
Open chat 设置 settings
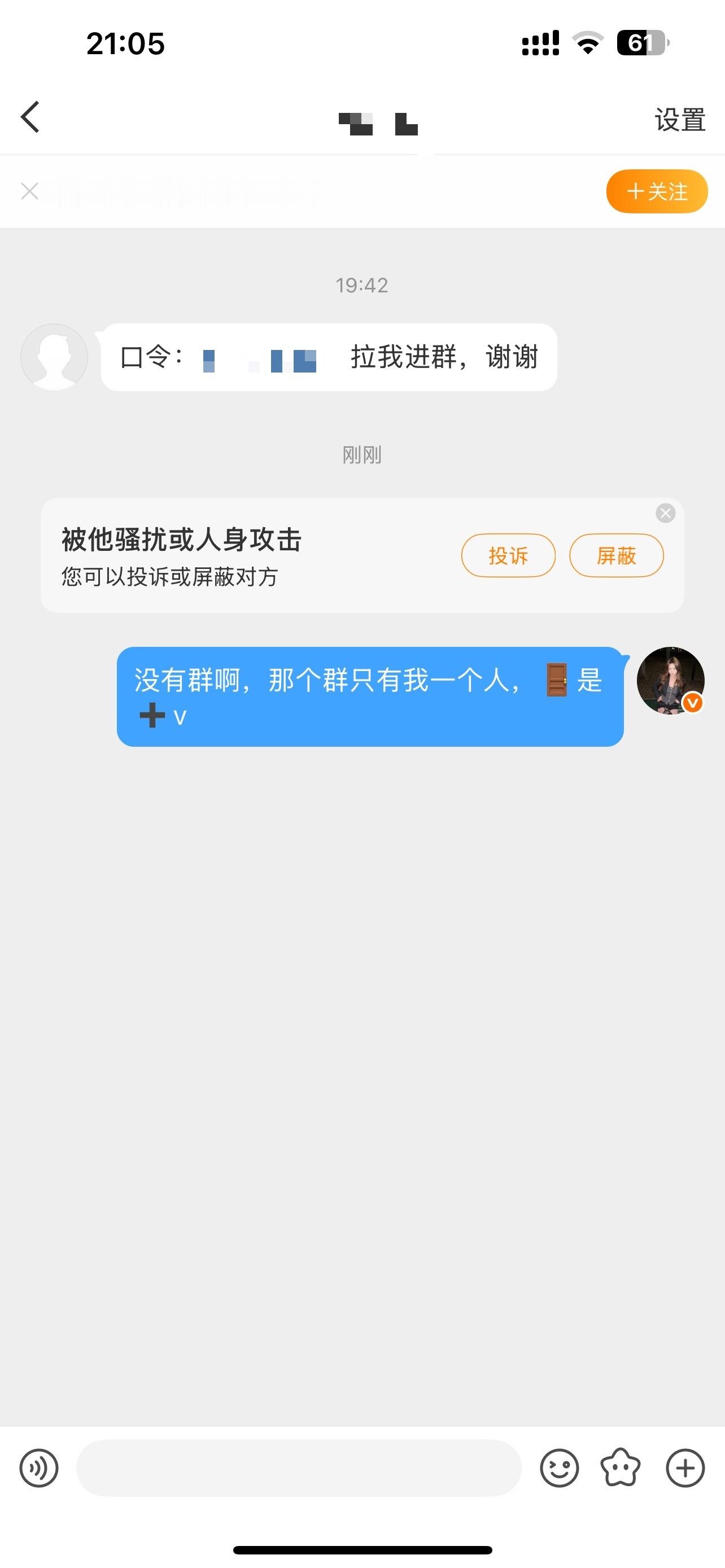pyautogui.click(x=680, y=117)
